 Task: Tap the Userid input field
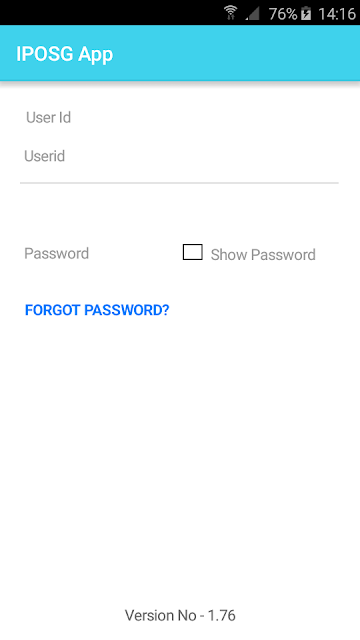point(179,160)
